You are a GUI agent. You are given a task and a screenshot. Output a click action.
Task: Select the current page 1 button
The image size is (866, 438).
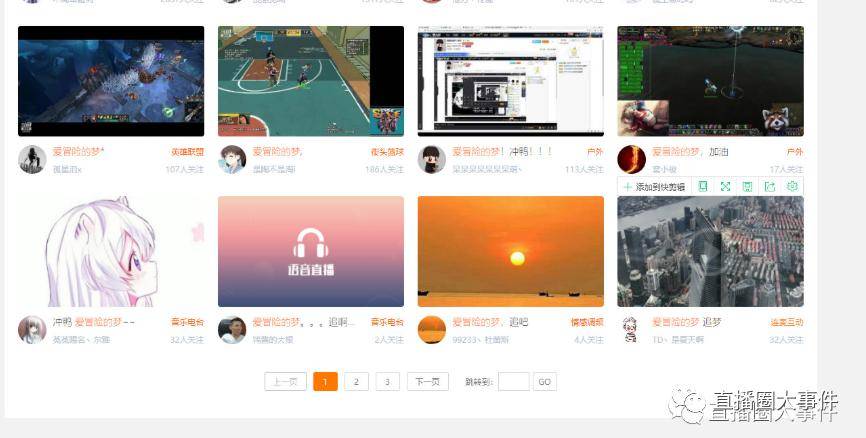pyautogui.click(x=325, y=381)
